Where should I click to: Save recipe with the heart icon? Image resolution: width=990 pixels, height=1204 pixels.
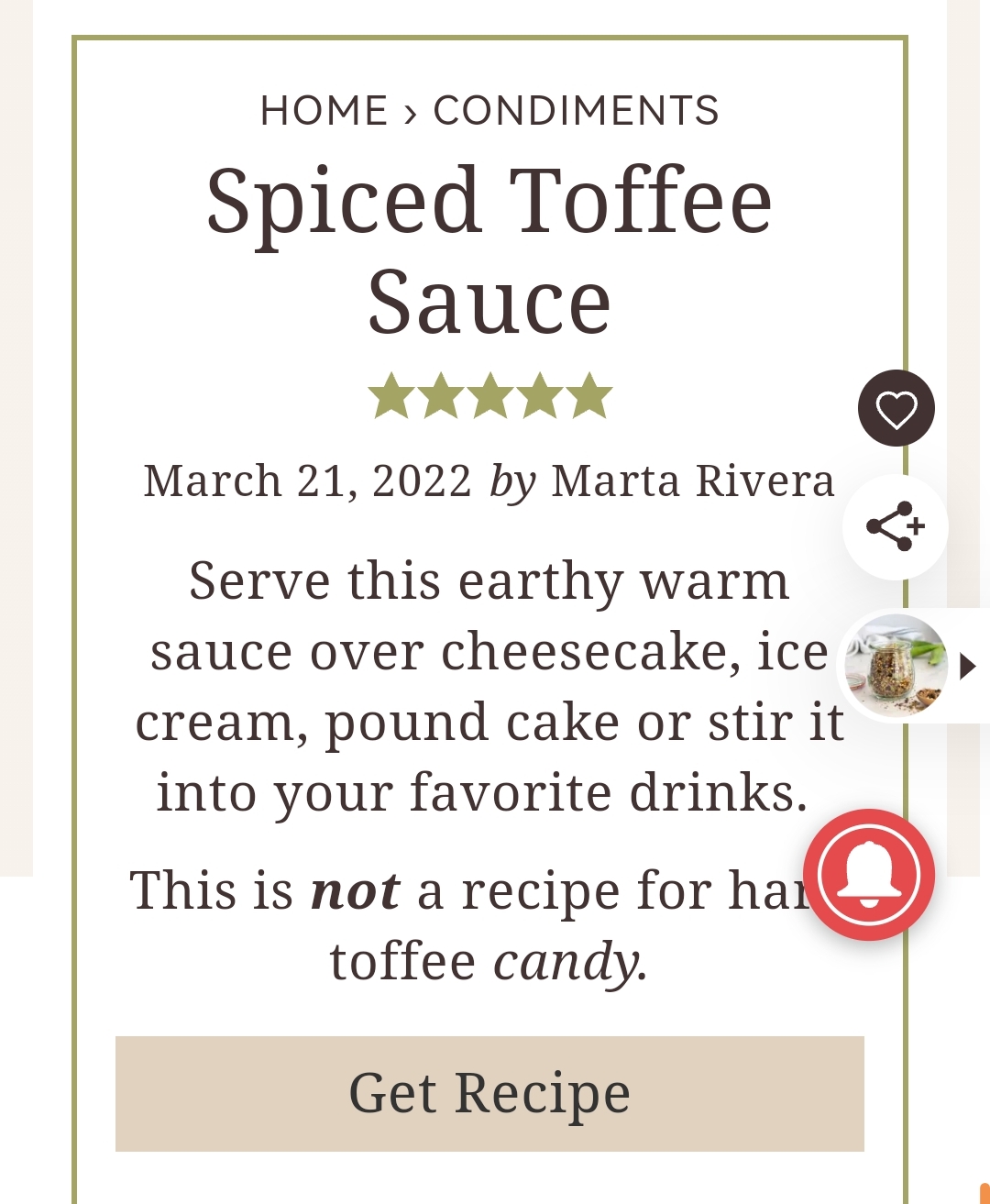[896, 408]
